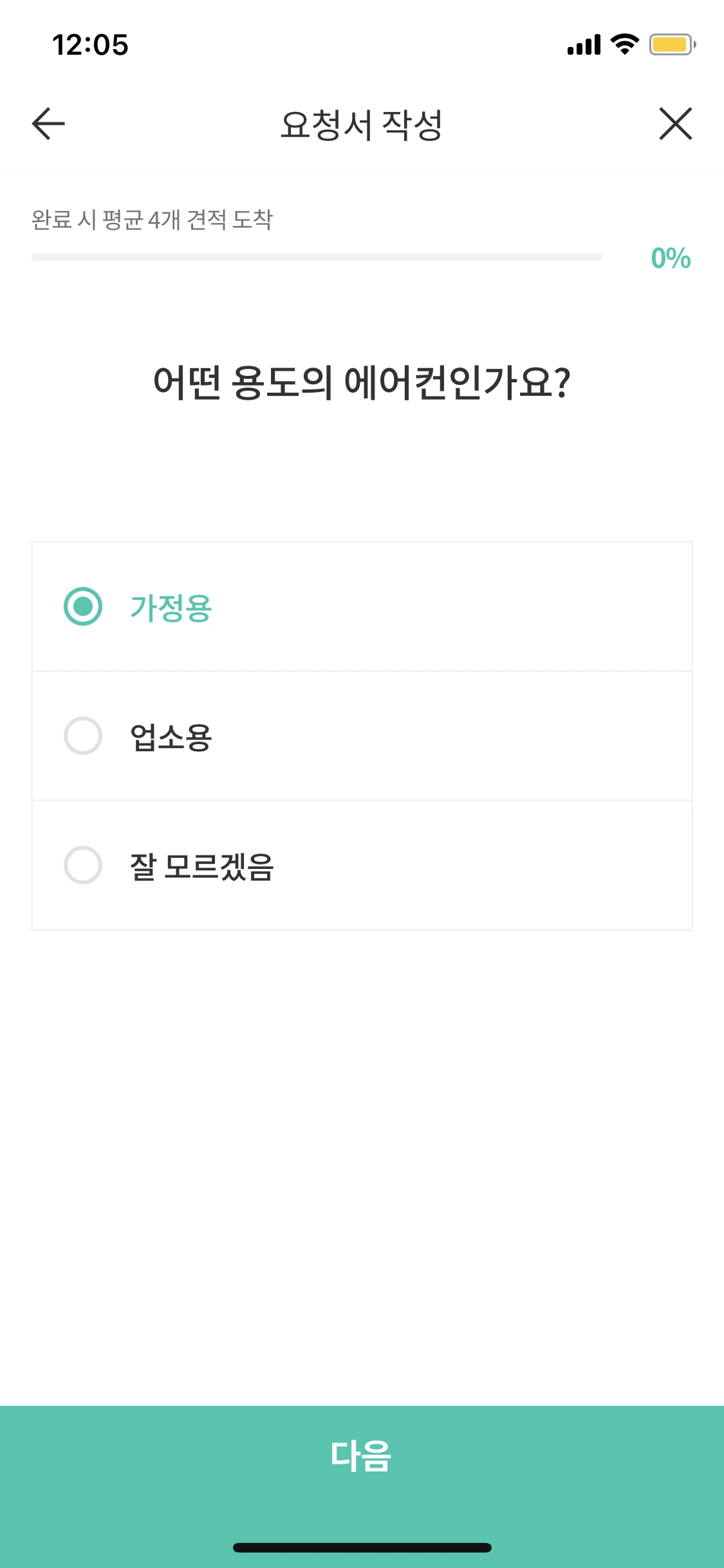Tap the 요청서 작성 title
Image resolution: width=724 pixels, height=1568 pixels.
[362, 123]
